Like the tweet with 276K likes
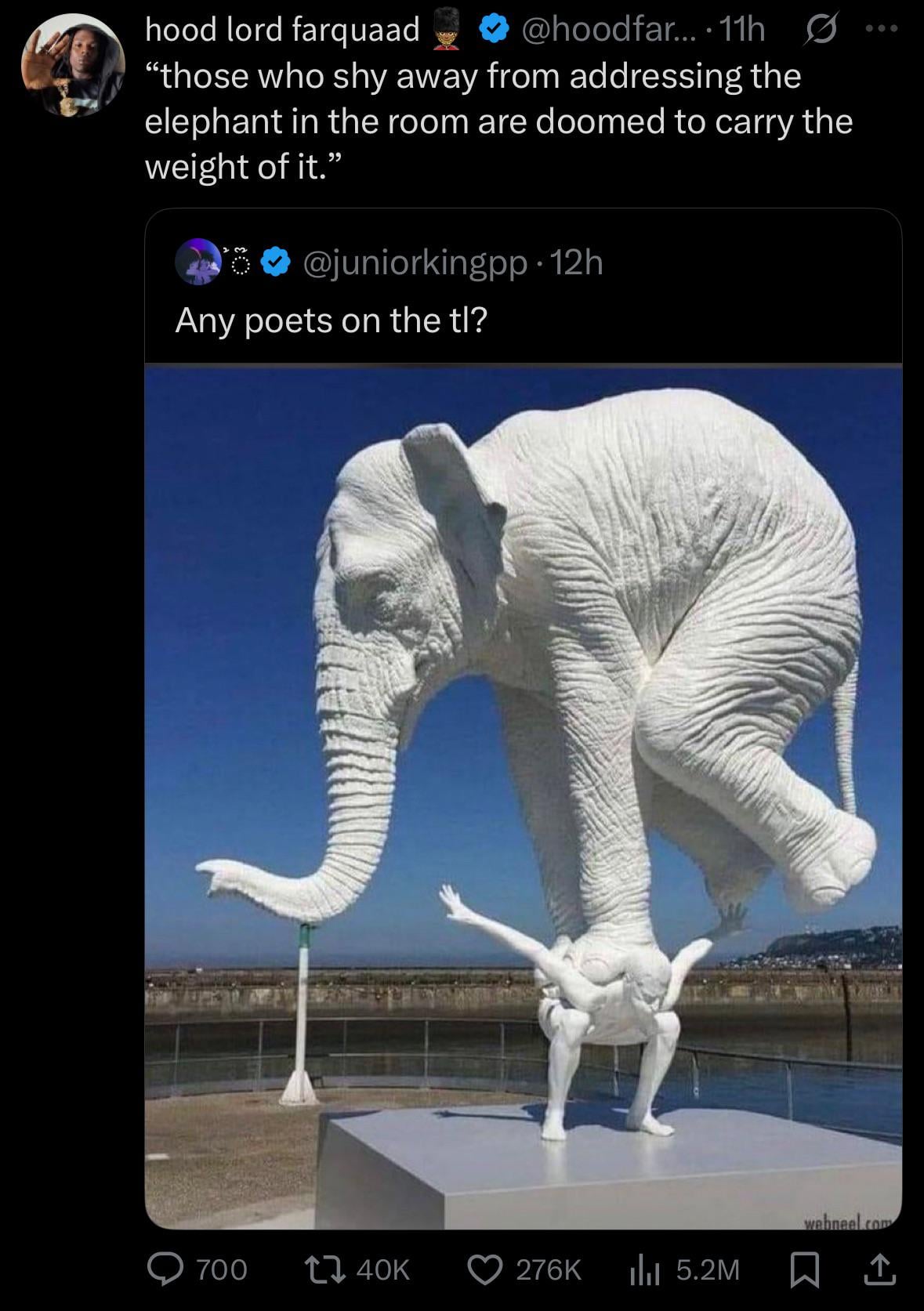The image size is (924, 1311). pyautogui.click(x=485, y=1270)
